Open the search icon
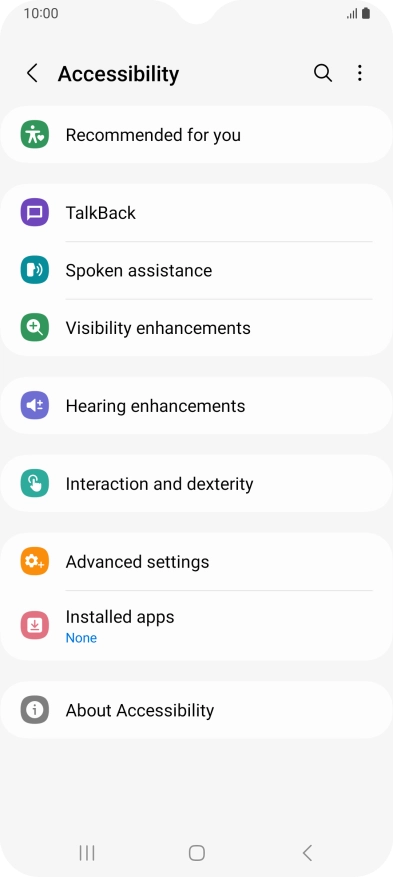This screenshot has width=393, height=877. point(323,73)
